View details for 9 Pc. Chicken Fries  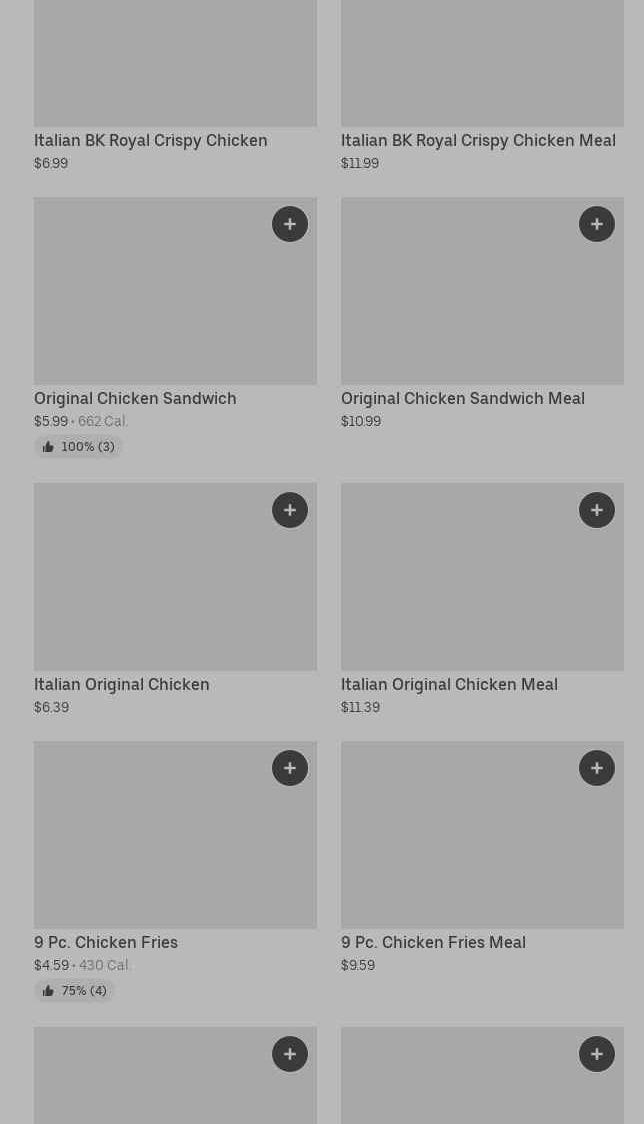tap(106, 942)
